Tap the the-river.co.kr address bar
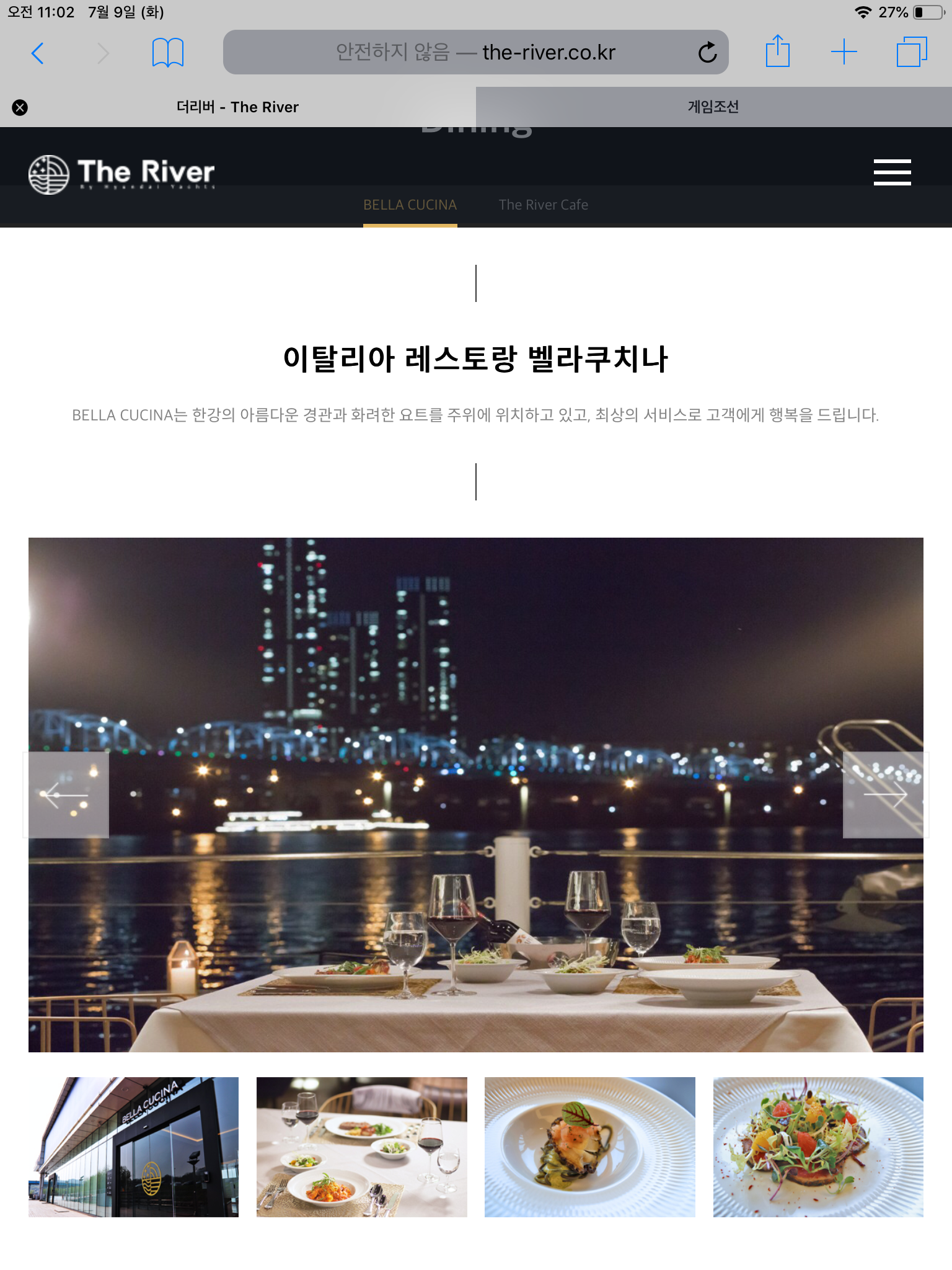 click(475, 53)
